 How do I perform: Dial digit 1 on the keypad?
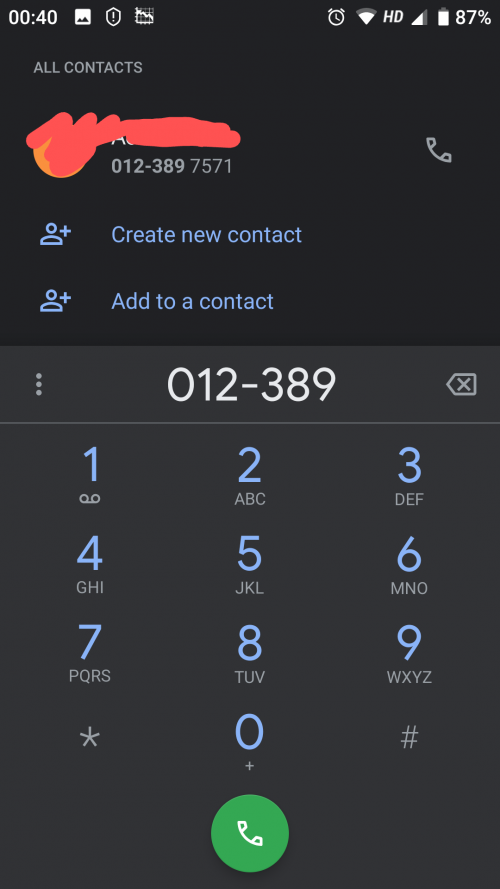pyautogui.click(x=90, y=475)
